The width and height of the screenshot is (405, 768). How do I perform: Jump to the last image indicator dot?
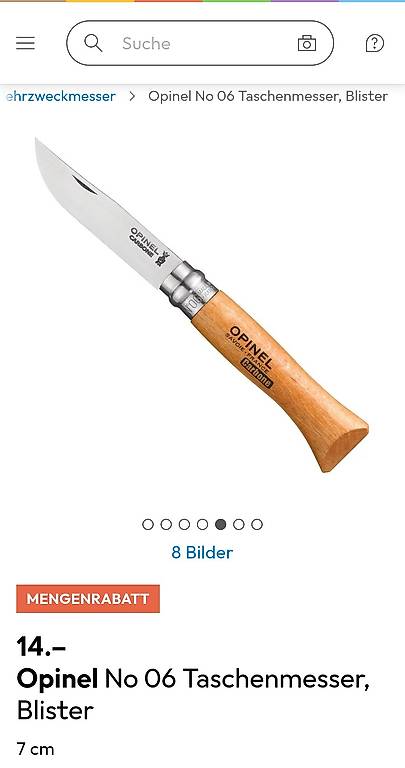pos(257,525)
